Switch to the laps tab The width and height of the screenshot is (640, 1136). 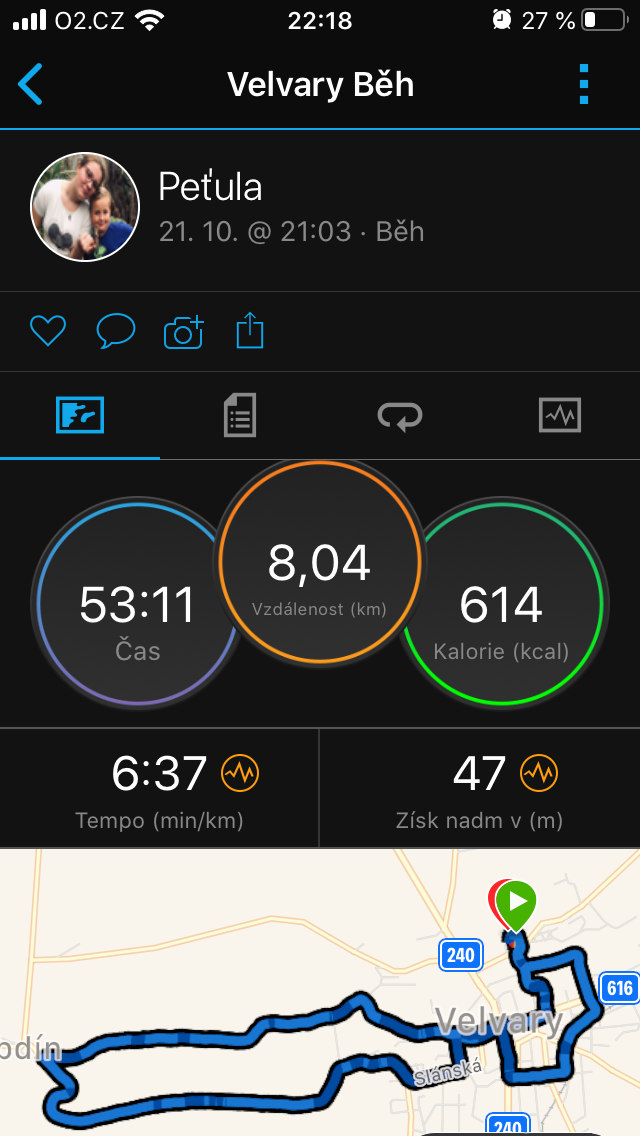[x=400, y=416]
